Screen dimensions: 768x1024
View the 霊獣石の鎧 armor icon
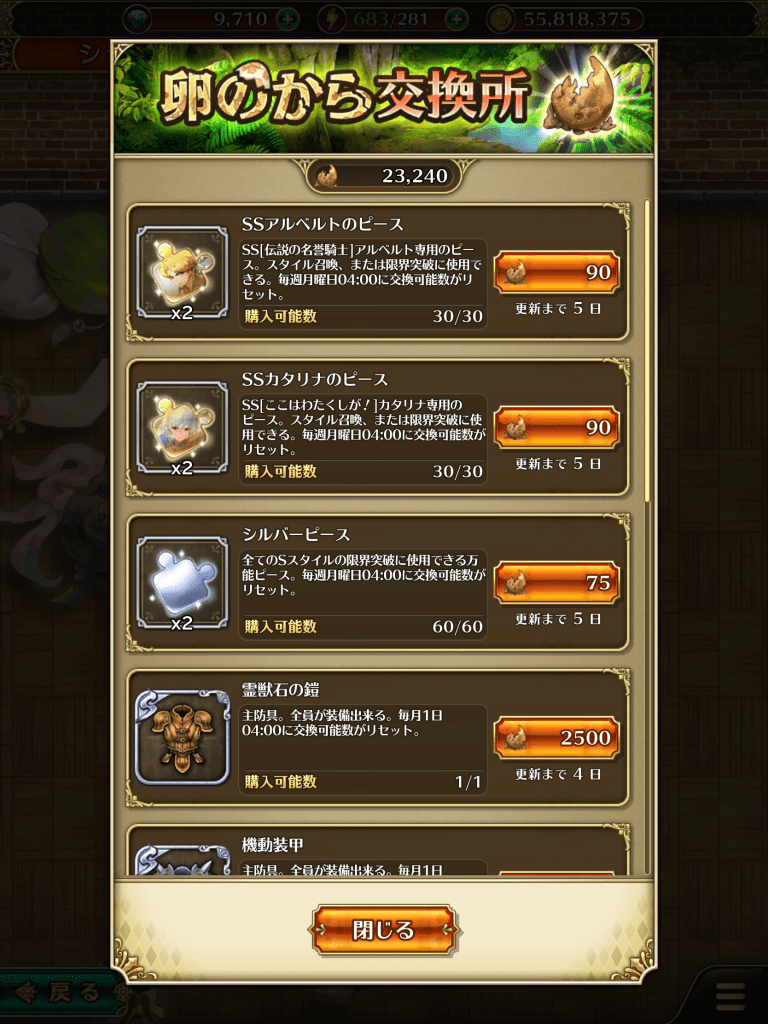[x=182, y=738]
